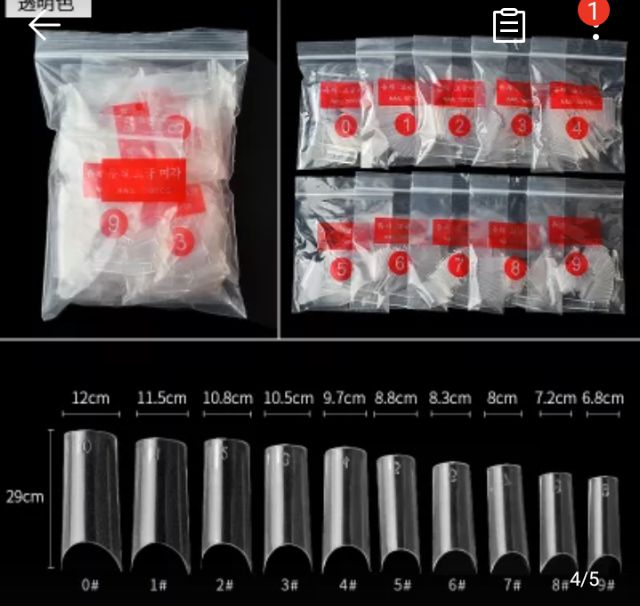Image resolution: width=640 pixels, height=606 pixels.
Task: Open the overflow menu with badge
Action: pos(596,22)
